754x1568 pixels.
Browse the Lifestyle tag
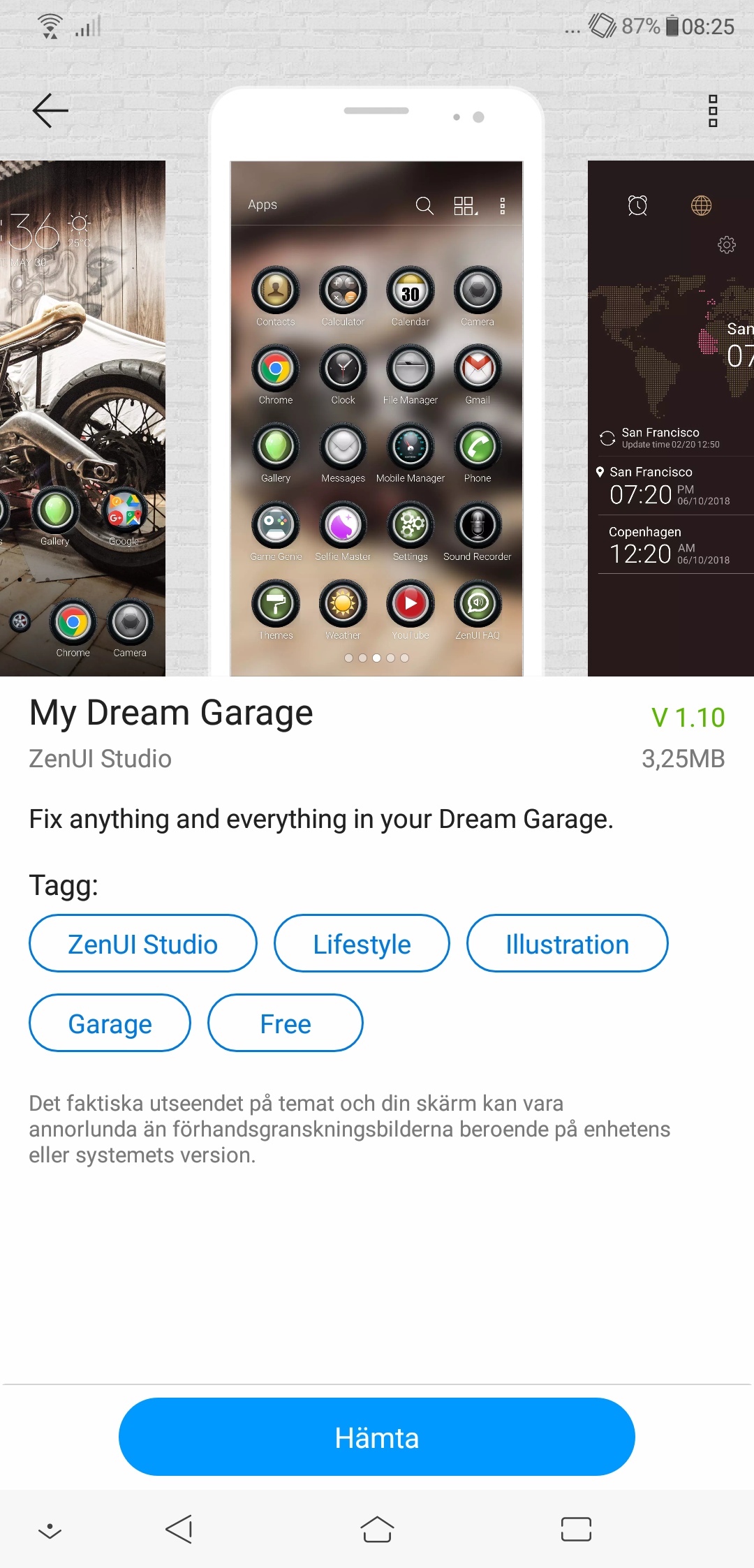click(x=362, y=944)
